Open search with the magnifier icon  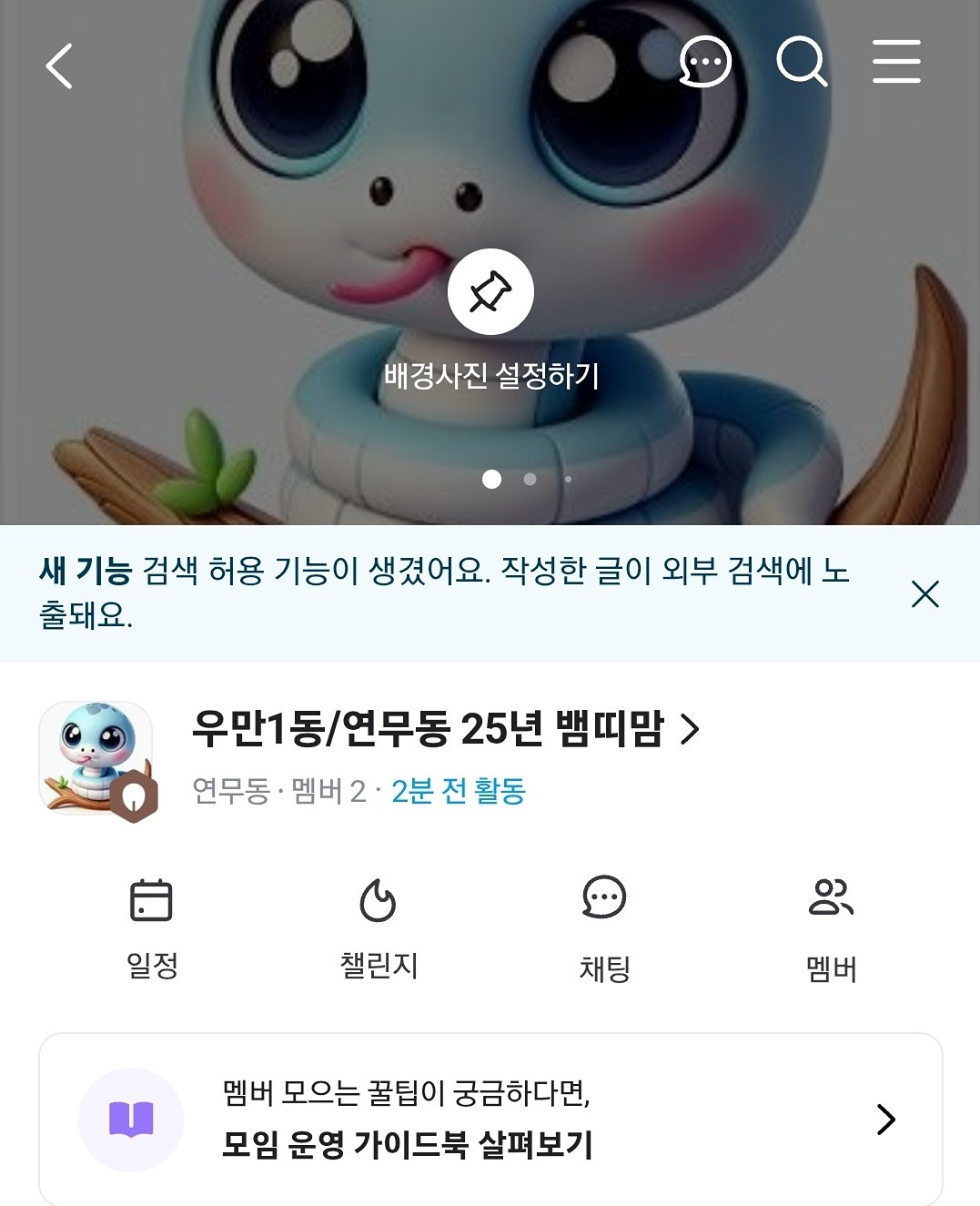pos(801,63)
